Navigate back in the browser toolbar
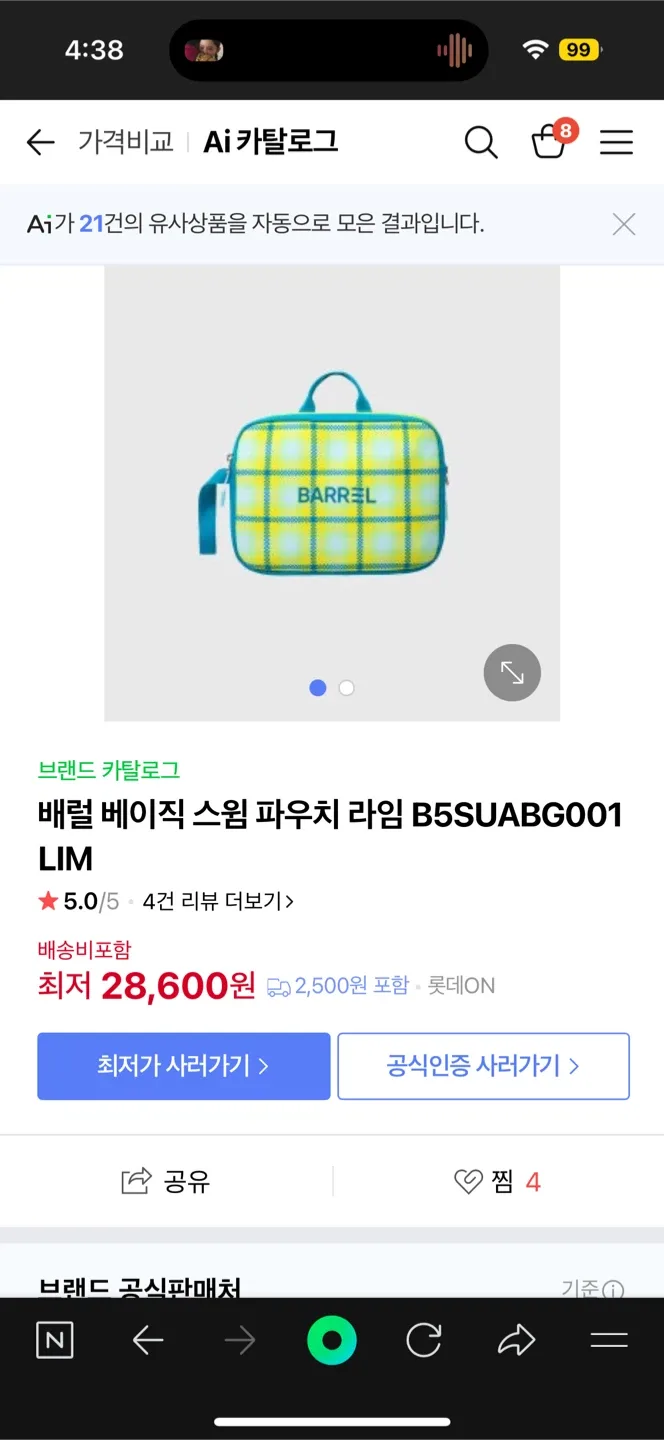Viewport: 664px width, 1440px height. (x=148, y=1341)
